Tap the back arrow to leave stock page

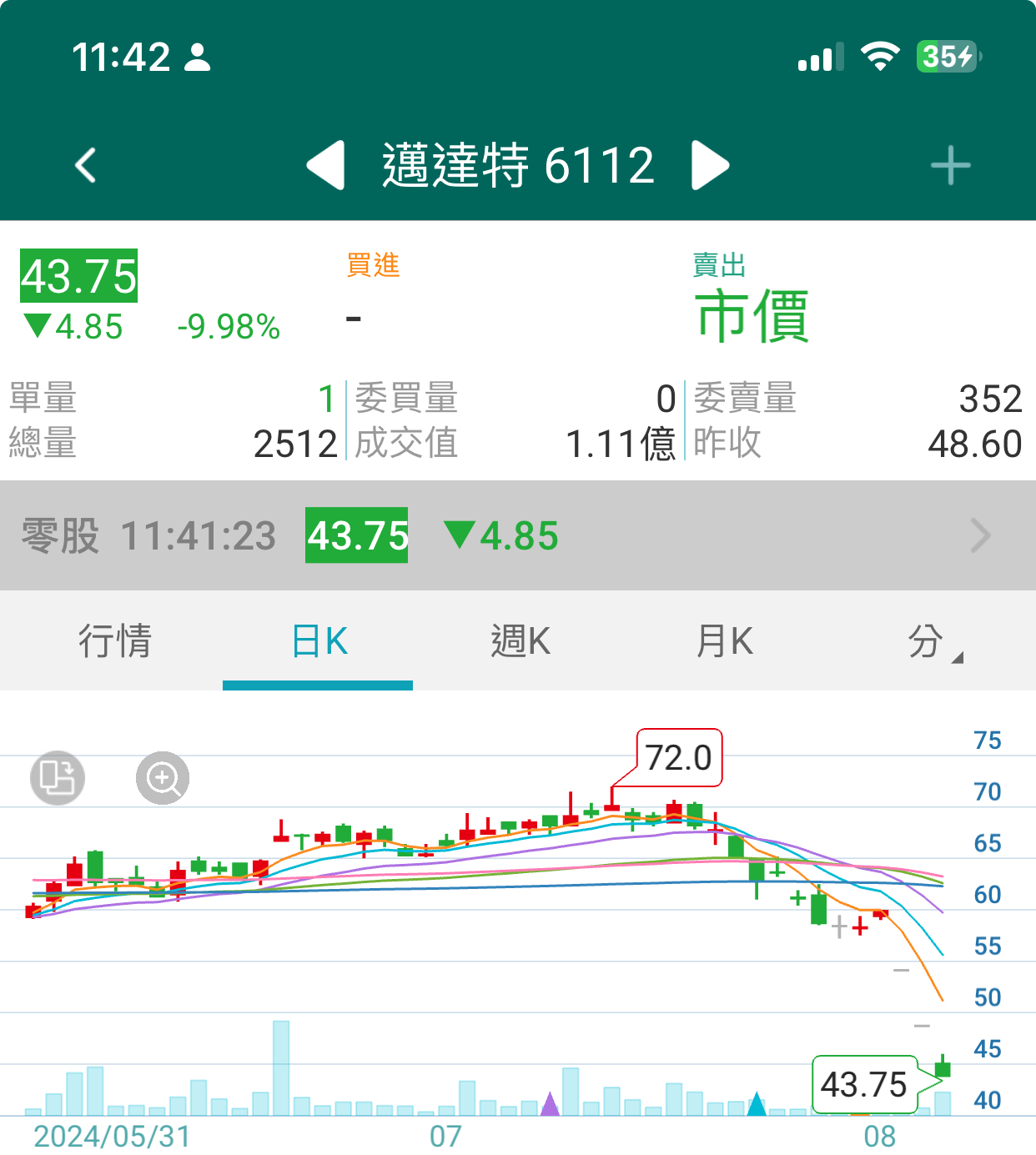click(83, 165)
